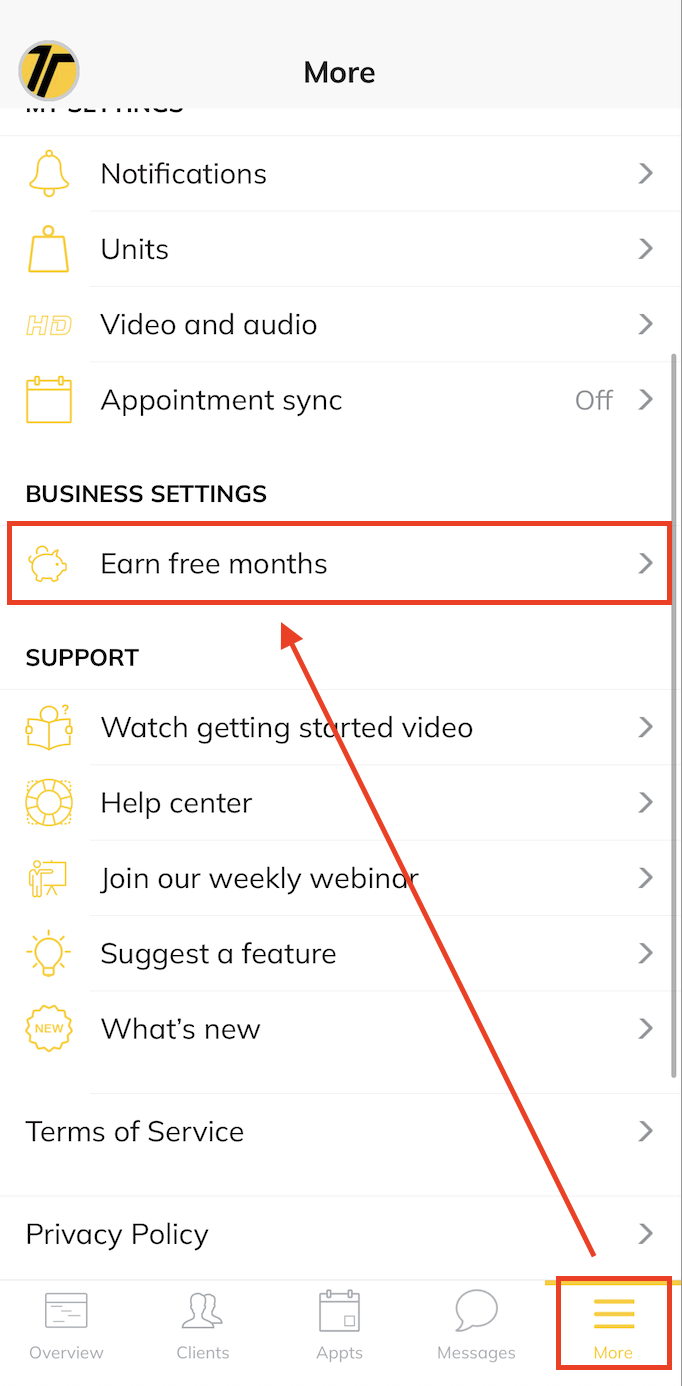Select the More tab
The height and width of the screenshot is (1386, 682).
[613, 1326]
